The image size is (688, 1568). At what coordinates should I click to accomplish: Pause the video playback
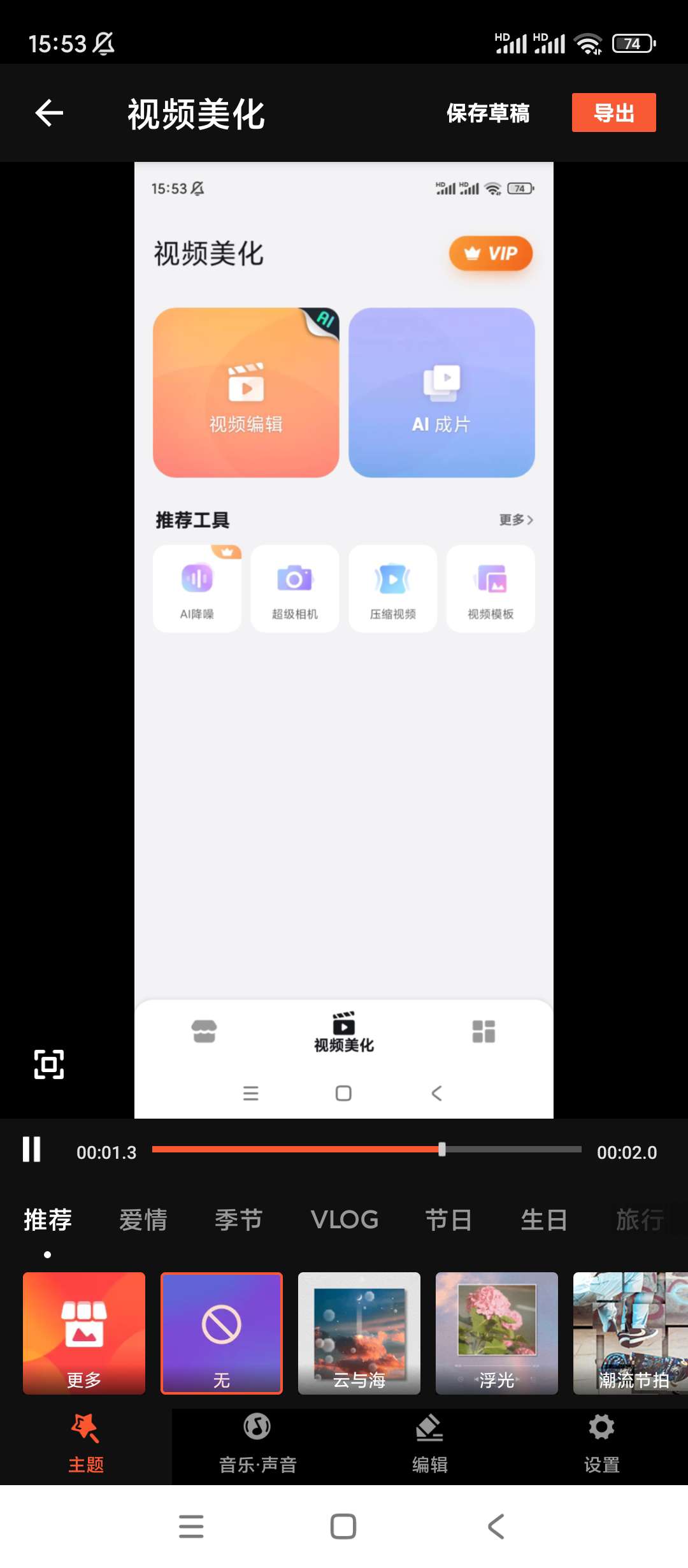pos(32,1149)
